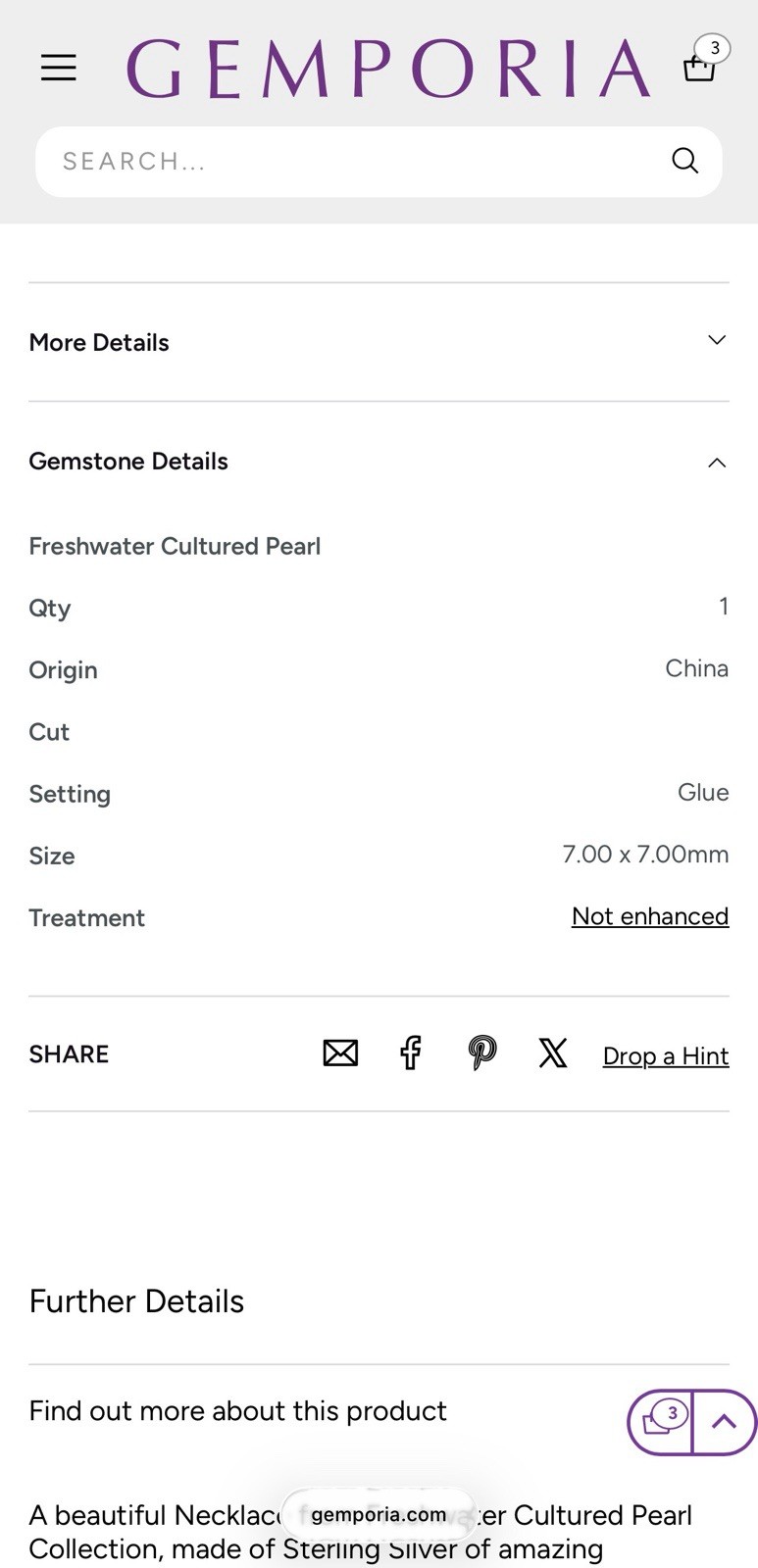This screenshot has height=1568, width=758.
Task: Tap the up-arrow back to top button
Action: tap(725, 1421)
